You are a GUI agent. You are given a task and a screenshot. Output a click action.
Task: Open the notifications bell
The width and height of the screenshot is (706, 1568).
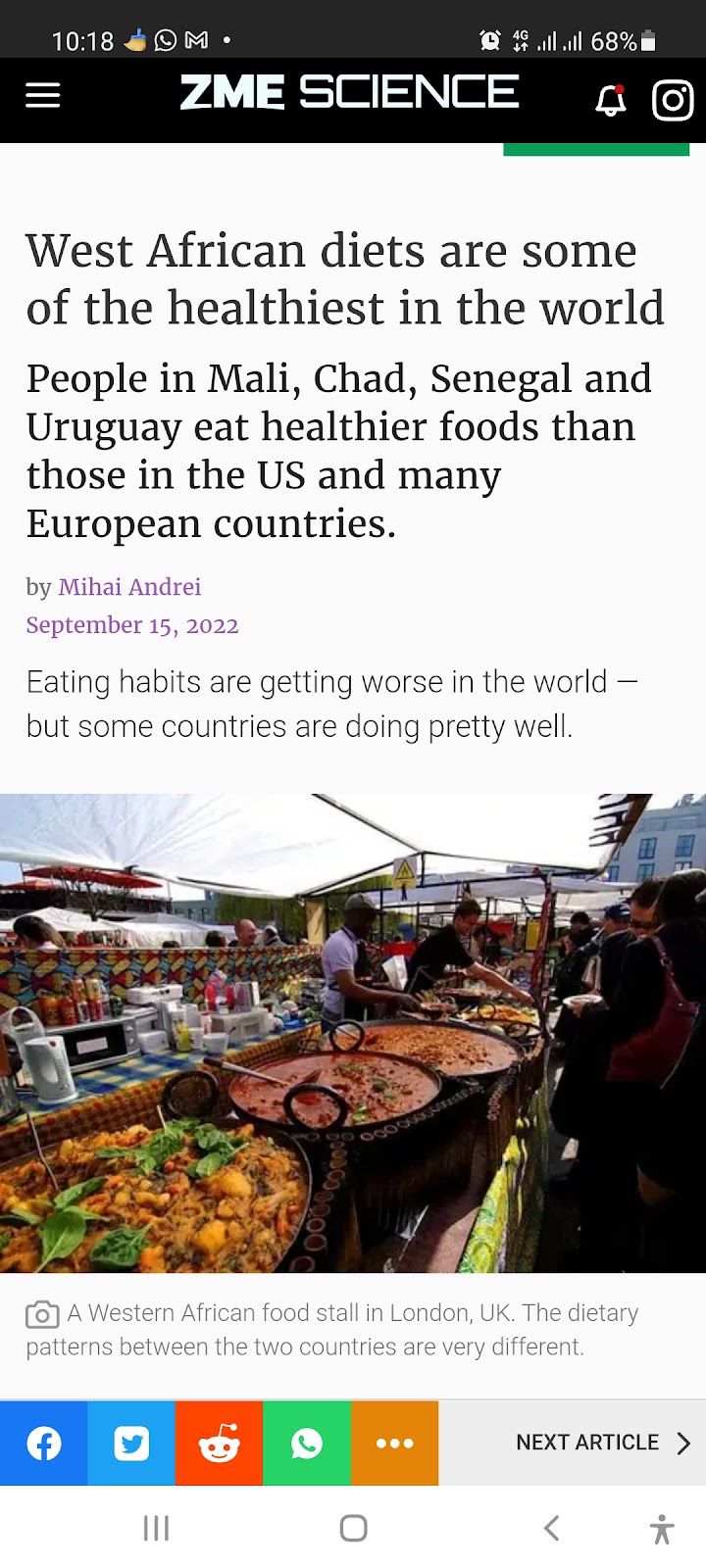(x=610, y=100)
